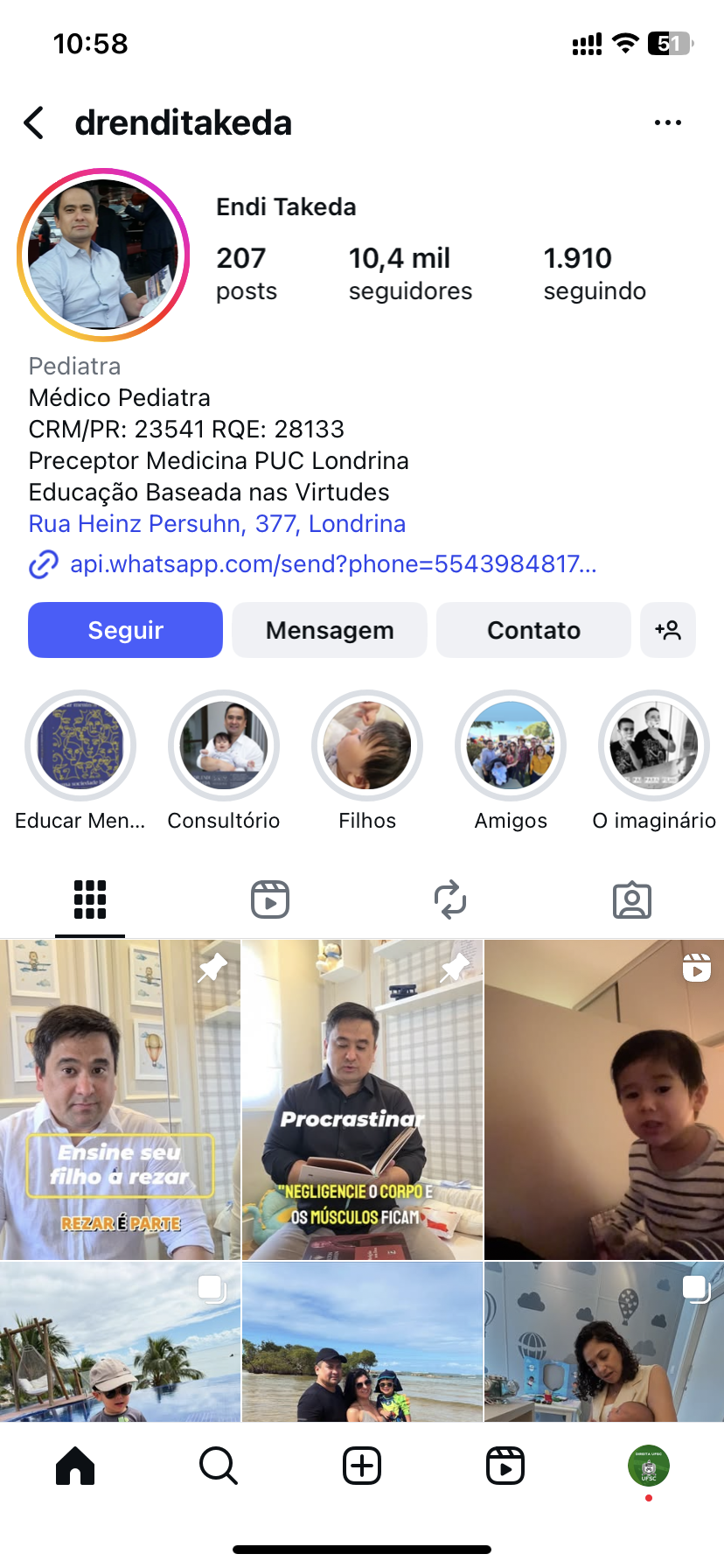View Endi Takeda's profile picture story

pyautogui.click(x=103, y=255)
